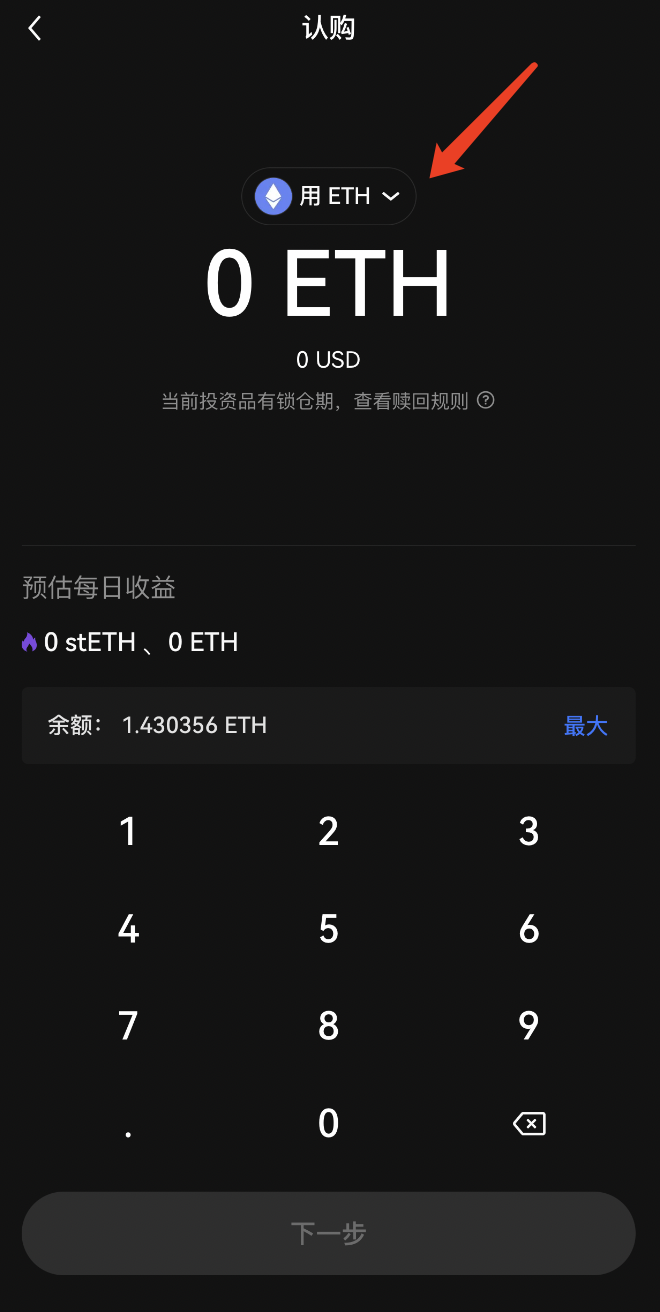The image size is (660, 1312).
Task: Enter digit 7 on the keypad
Action: click(128, 1026)
